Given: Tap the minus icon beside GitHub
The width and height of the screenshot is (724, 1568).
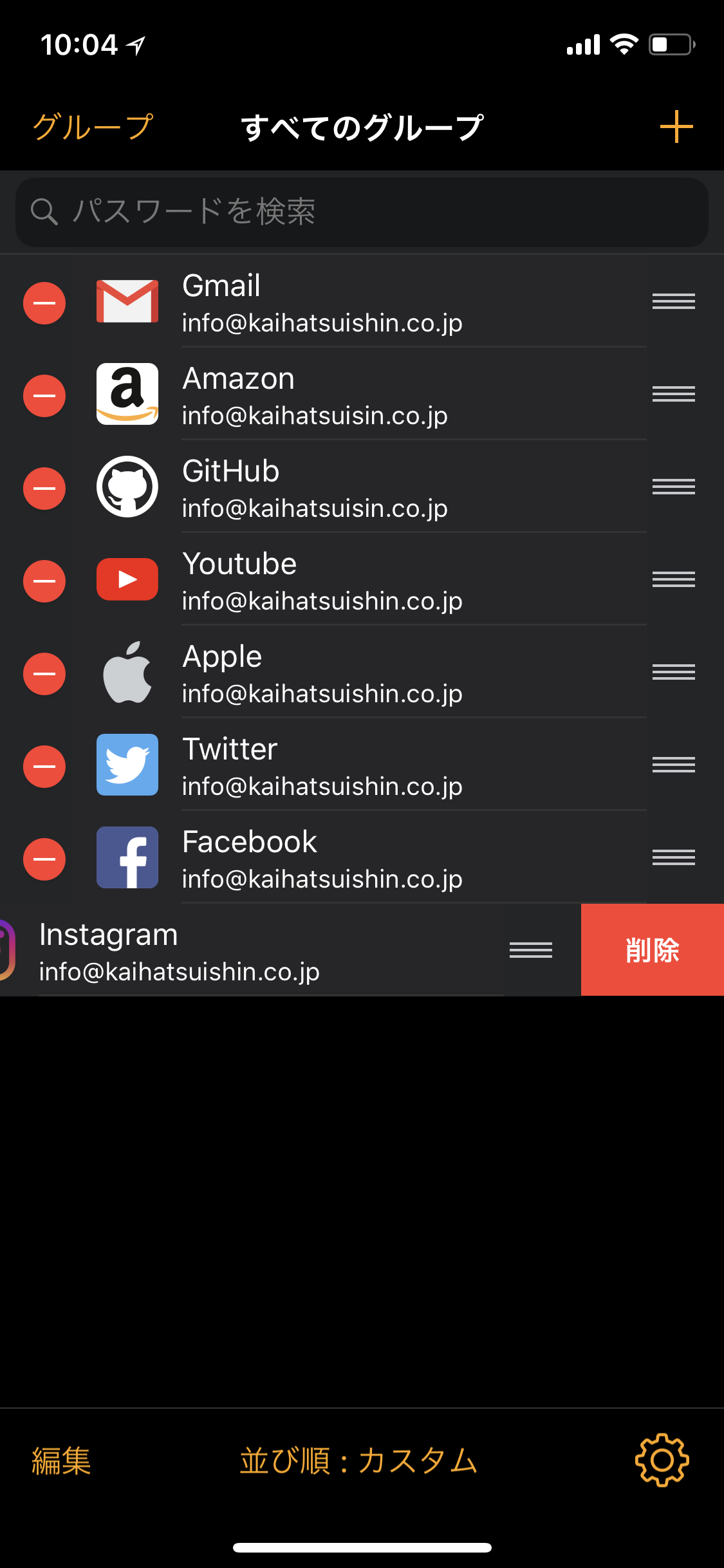Looking at the screenshot, I should [44, 489].
